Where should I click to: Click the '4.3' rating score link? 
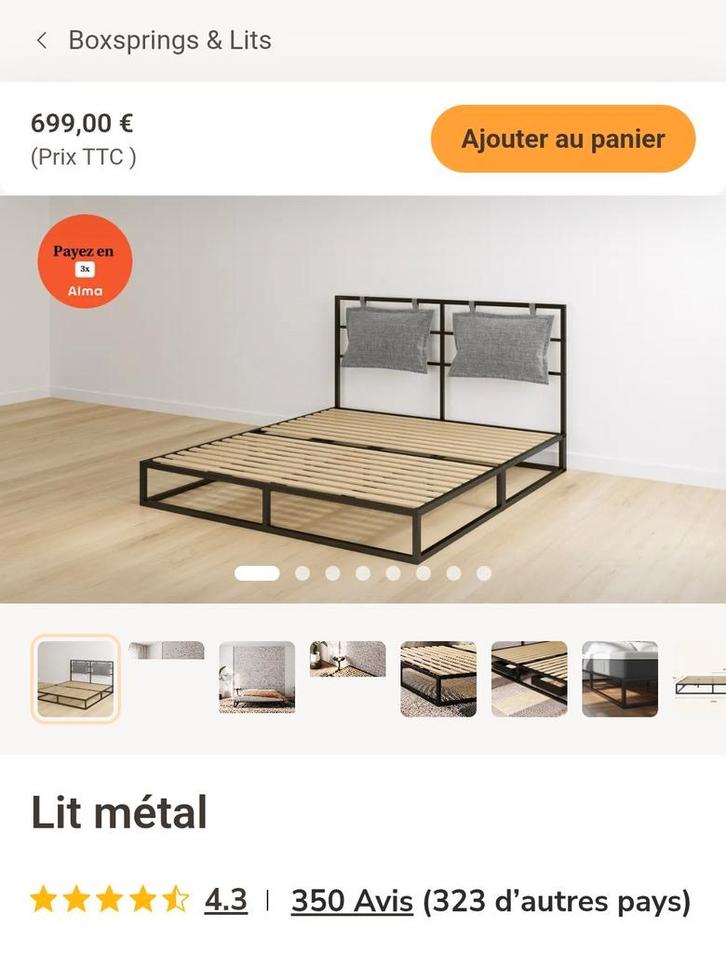[x=225, y=901]
